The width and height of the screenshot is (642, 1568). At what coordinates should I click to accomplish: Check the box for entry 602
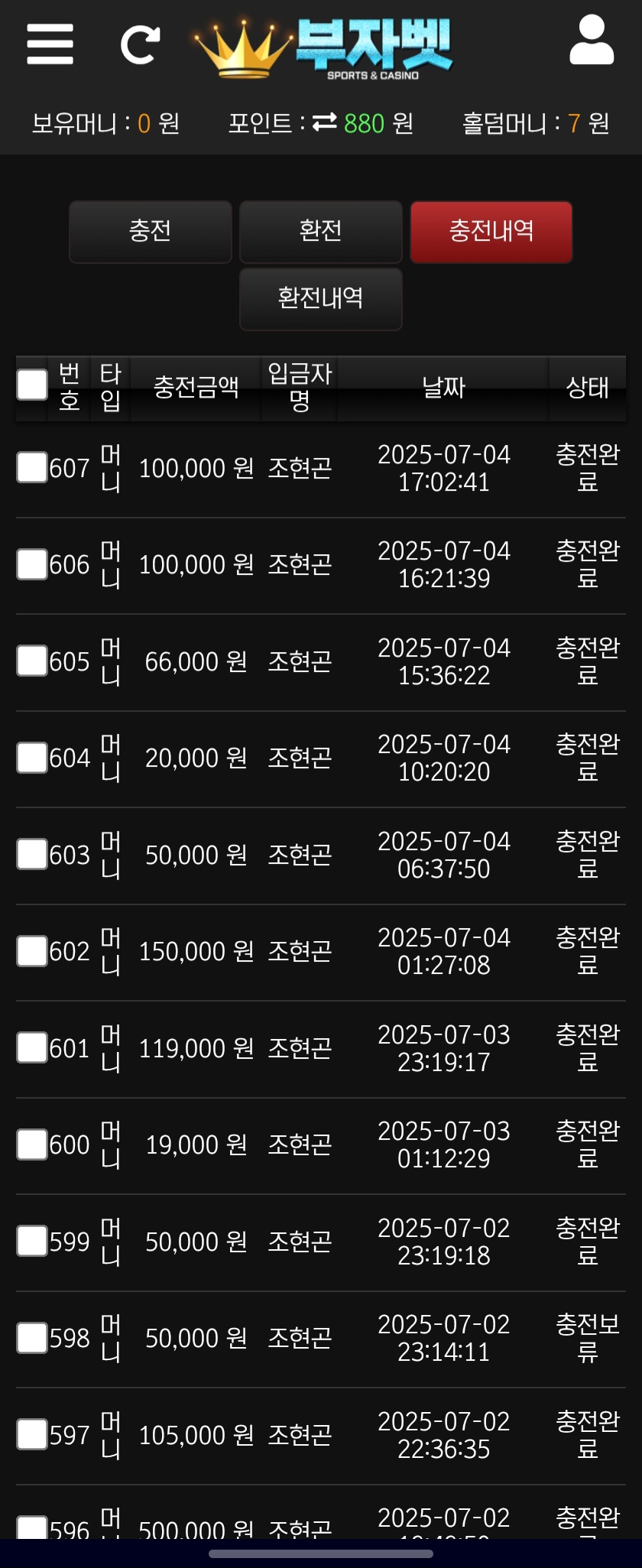[32, 951]
